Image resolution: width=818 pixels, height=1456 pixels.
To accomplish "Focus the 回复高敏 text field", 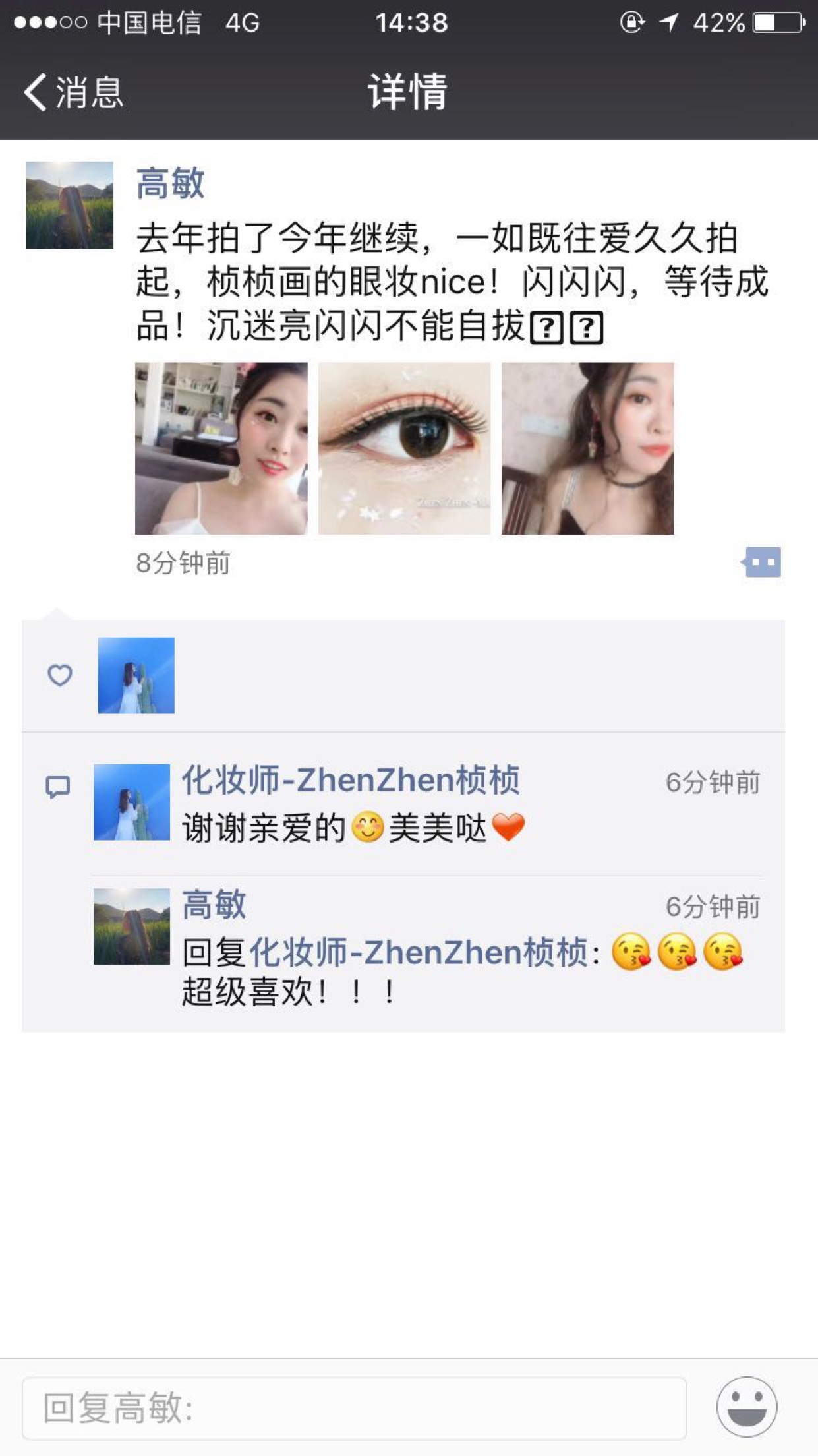I will click(354, 1408).
